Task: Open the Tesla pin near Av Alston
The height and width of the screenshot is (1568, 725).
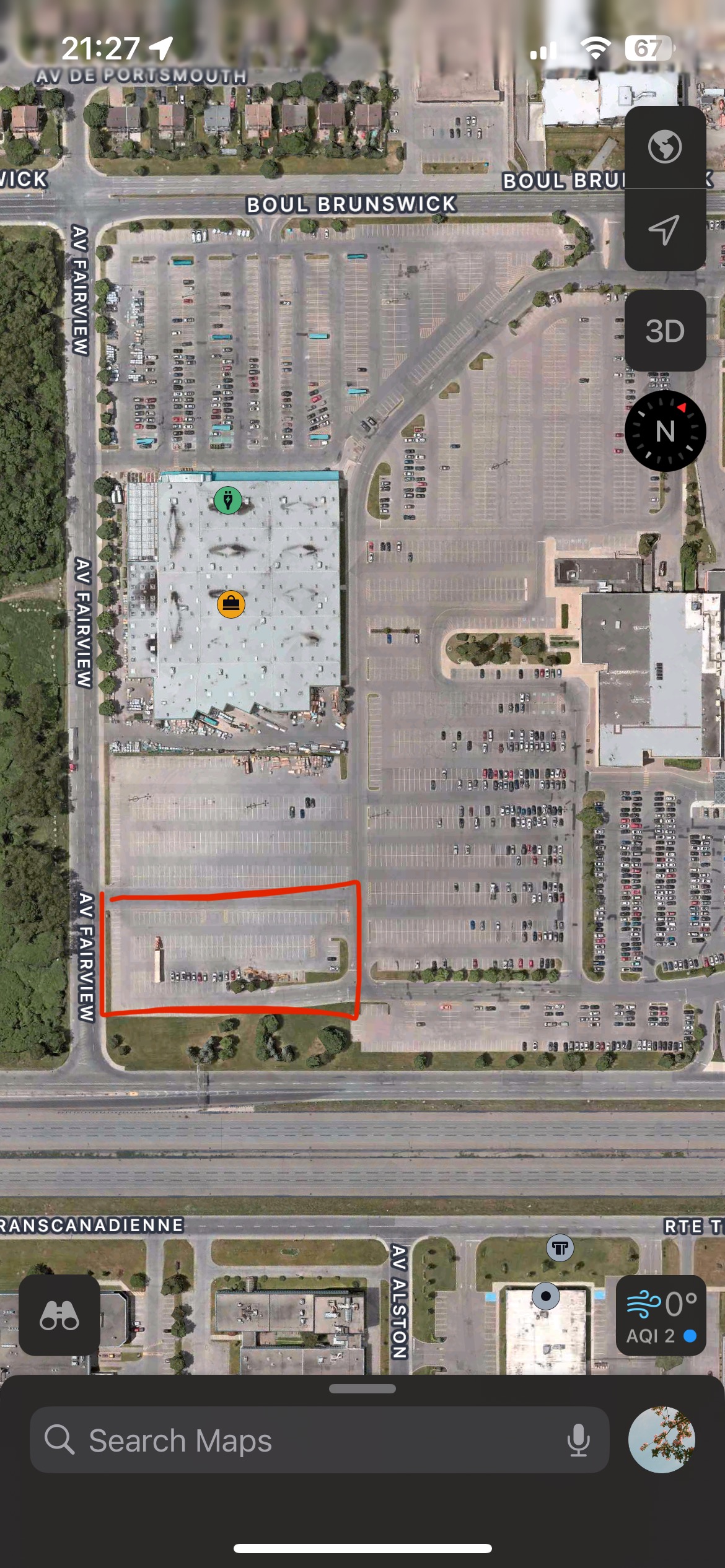Action: point(560,1248)
